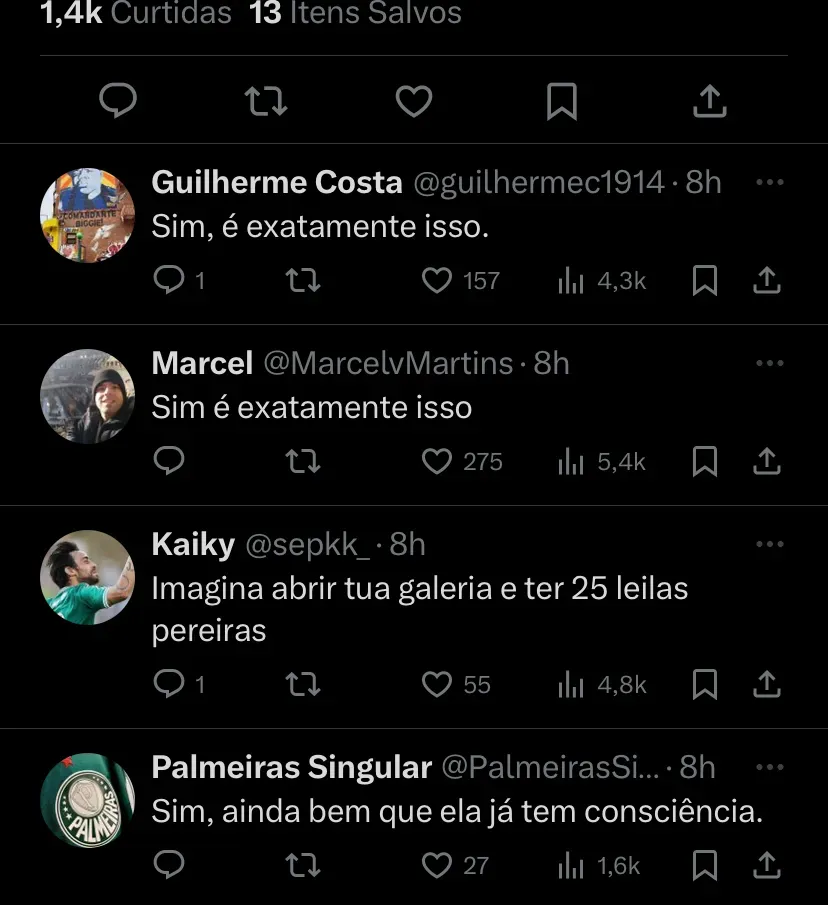Viewport: 828px width, 905px height.
Task: Like the main post
Action: [x=414, y=101]
